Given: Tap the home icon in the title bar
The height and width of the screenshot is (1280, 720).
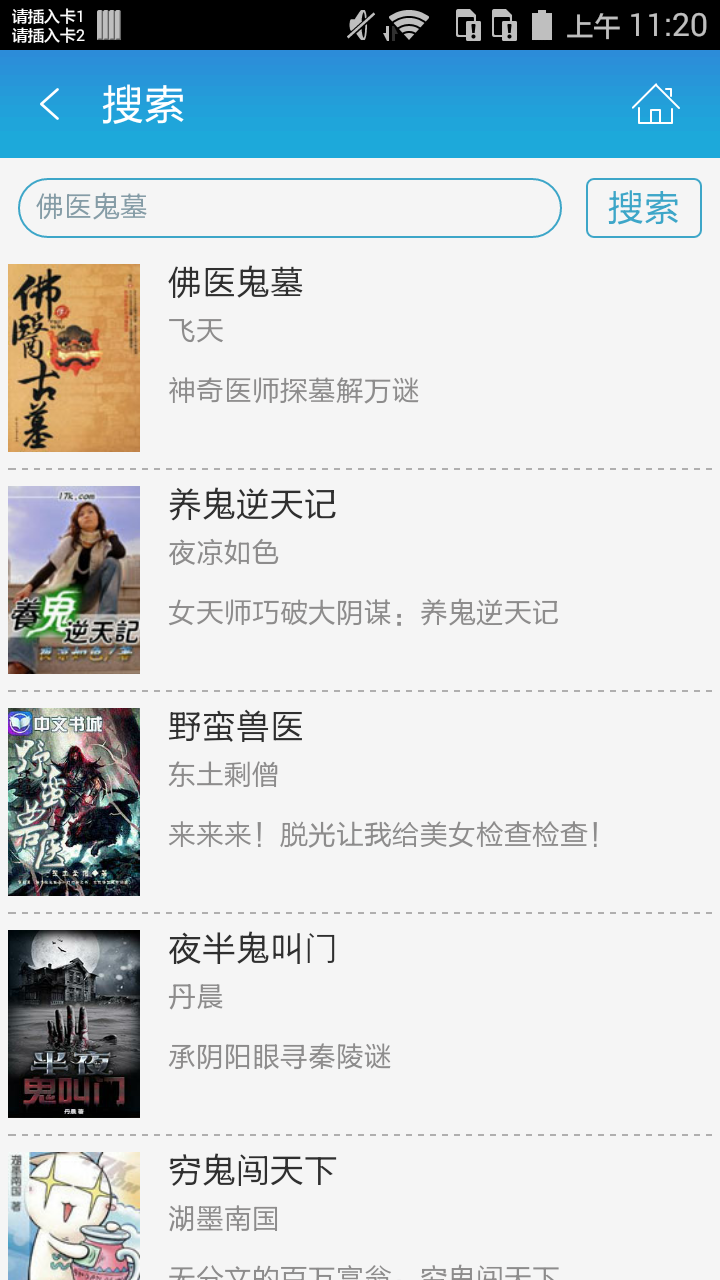Looking at the screenshot, I should click(x=656, y=103).
